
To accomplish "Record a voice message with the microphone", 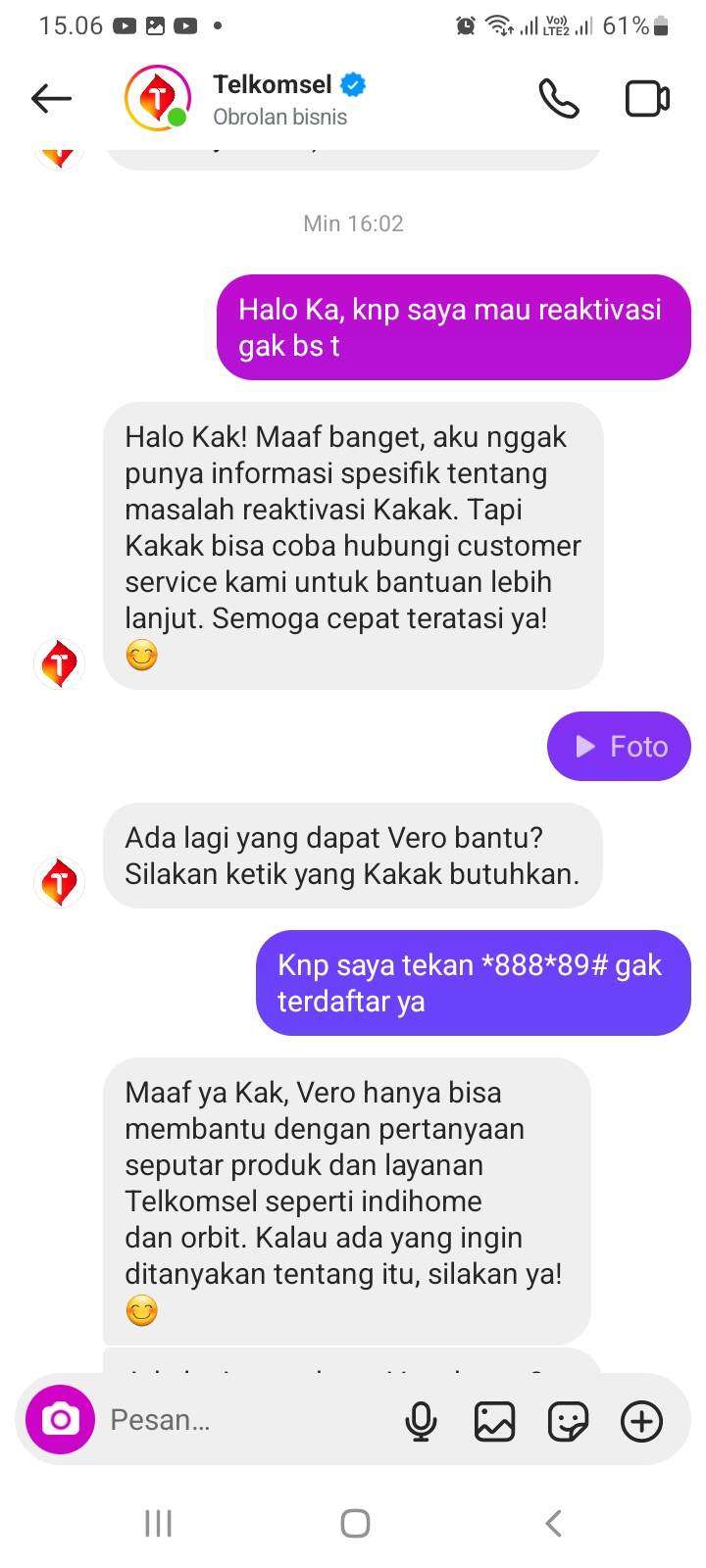I will coord(421,1421).
